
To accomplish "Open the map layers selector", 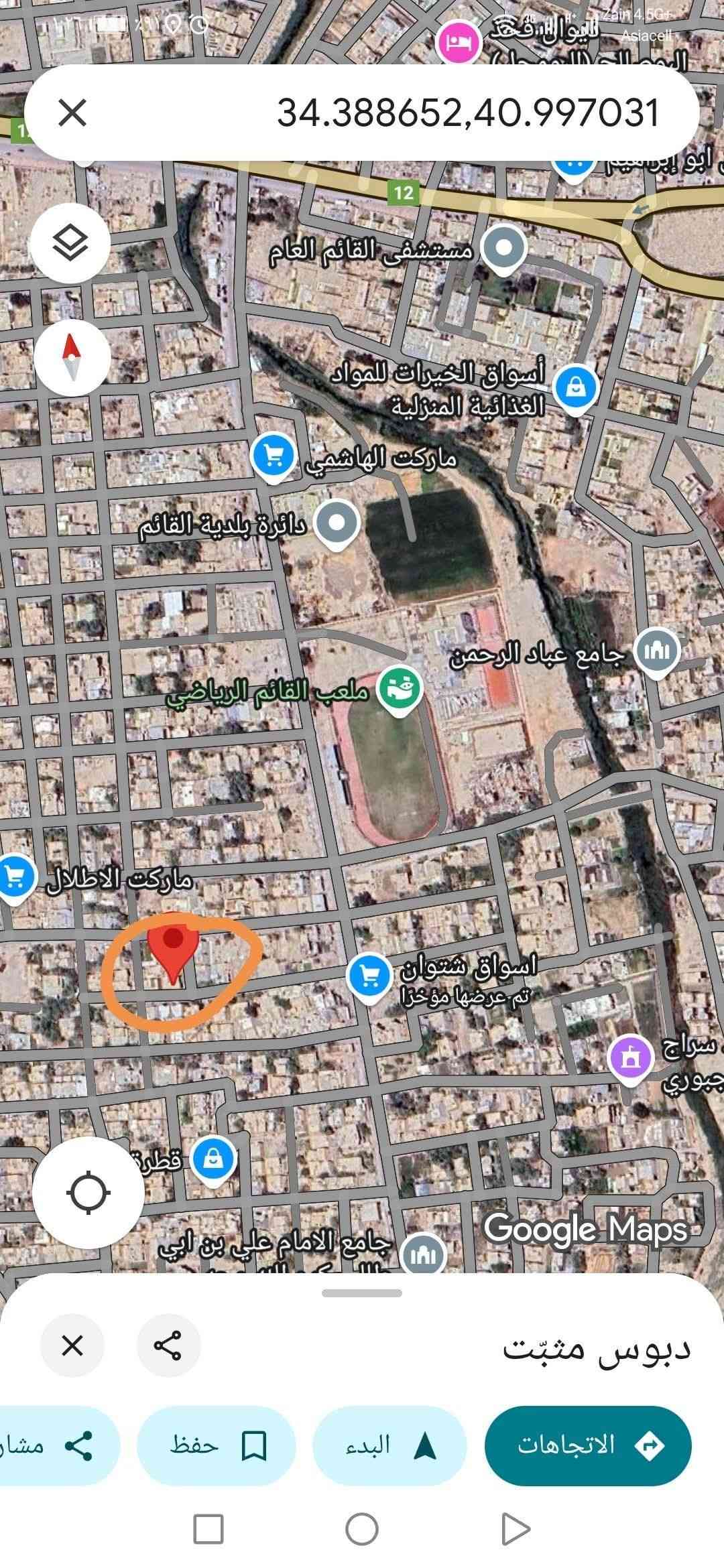I will point(70,243).
